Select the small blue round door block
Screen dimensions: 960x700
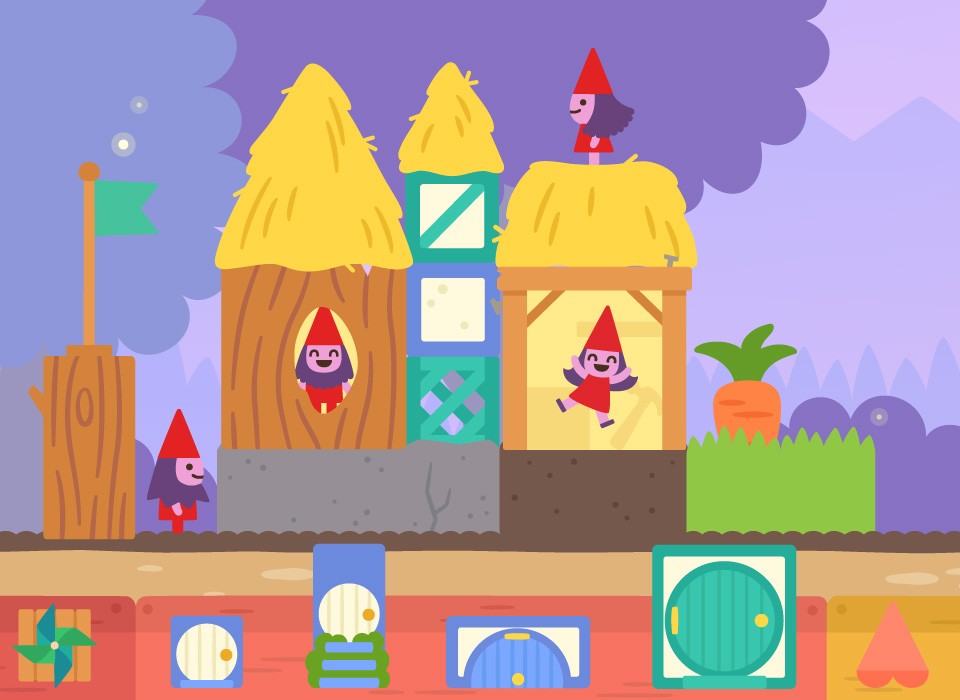click(x=206, y=652)
